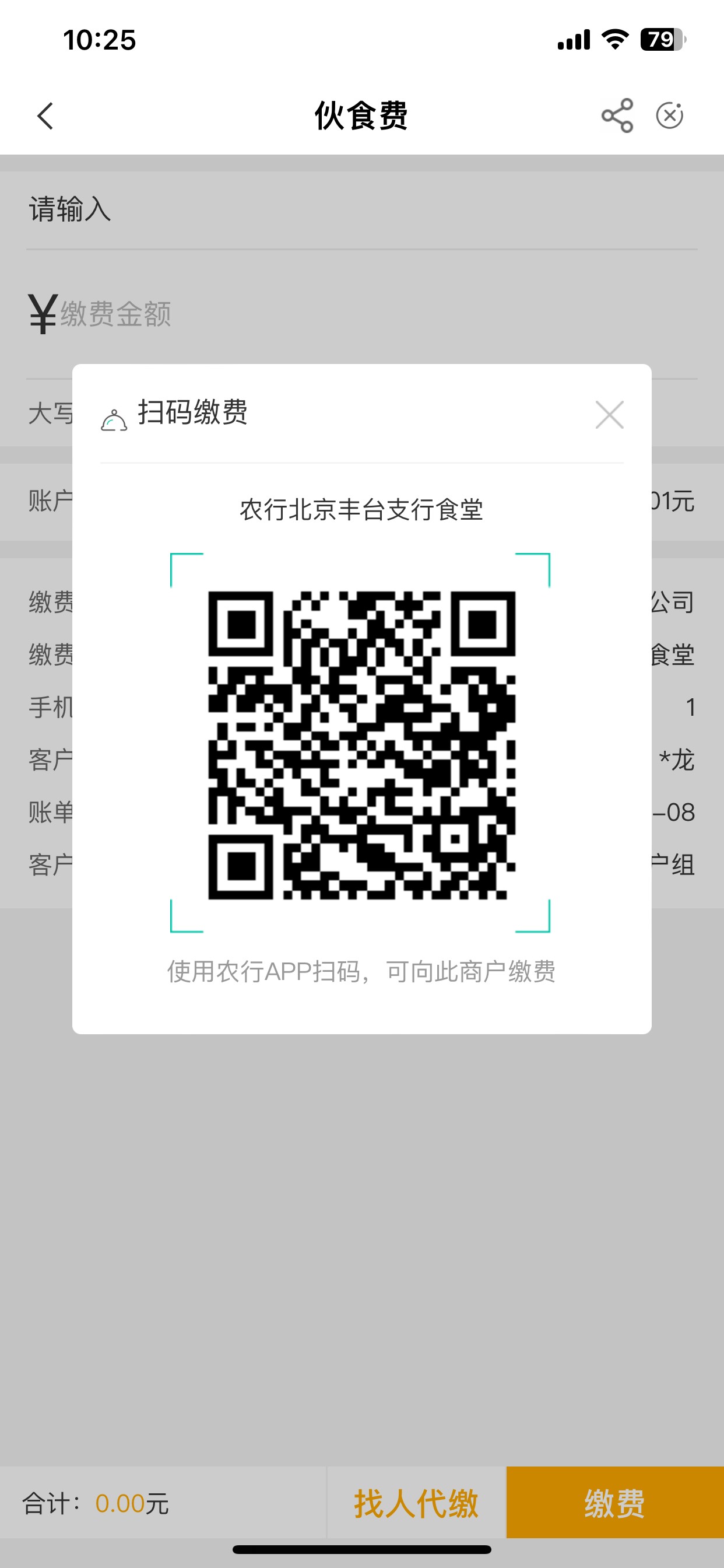Share the 伙食费 payment page

click(617, 116)
